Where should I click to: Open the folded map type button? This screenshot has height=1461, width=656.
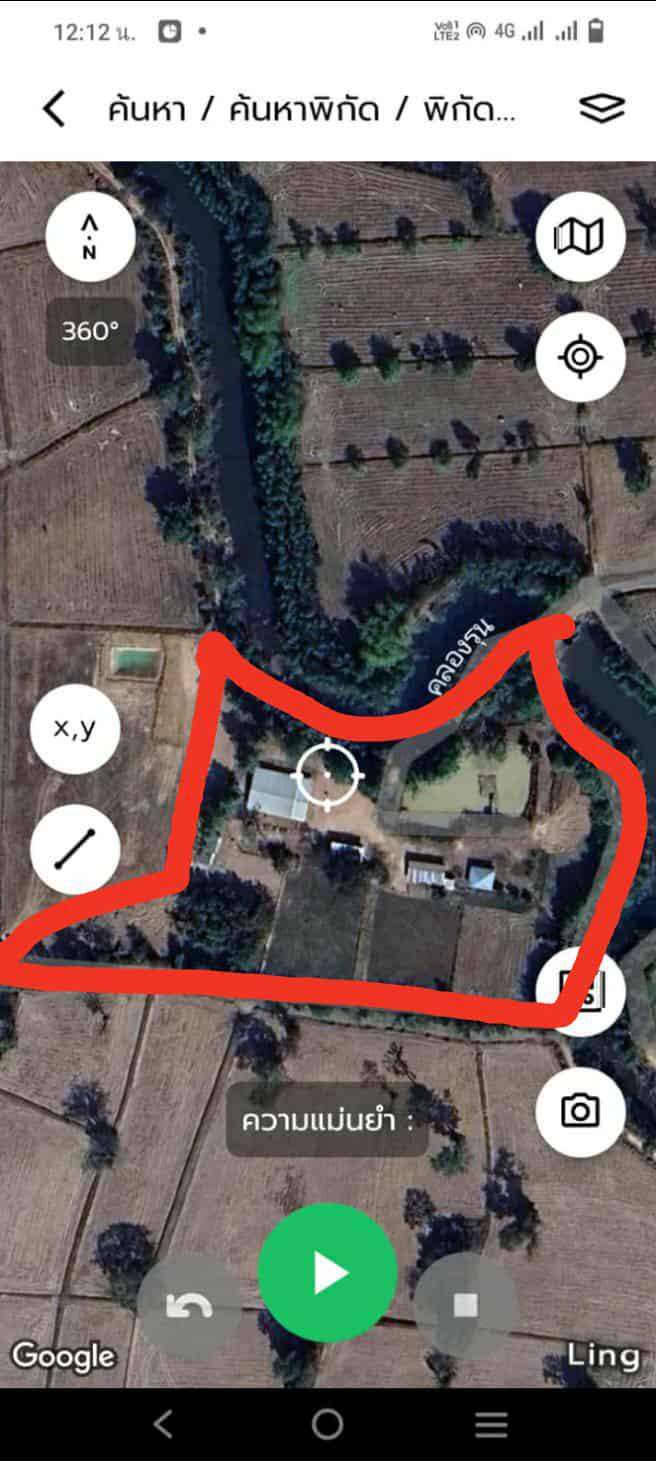(x=581, y=237)
